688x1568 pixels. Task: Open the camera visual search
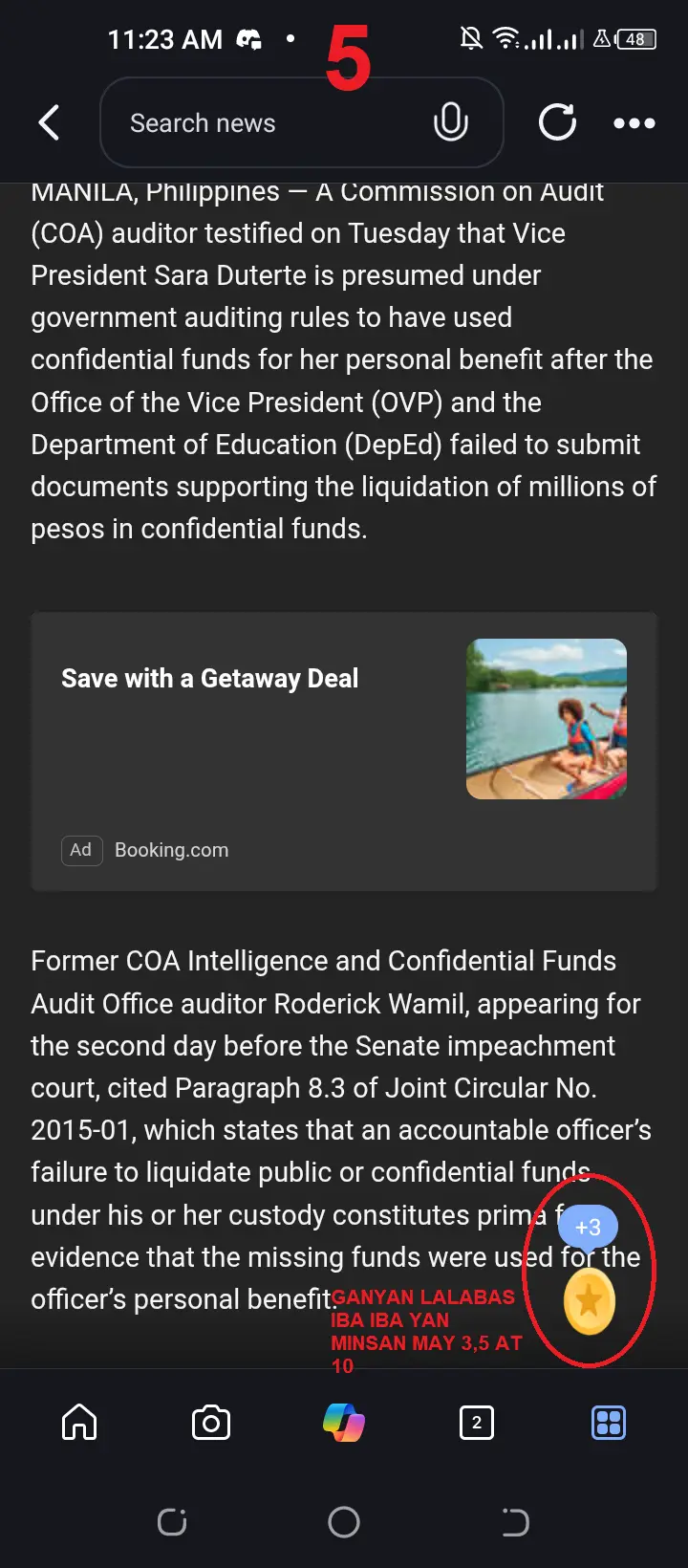click(x=211, y=1423)
